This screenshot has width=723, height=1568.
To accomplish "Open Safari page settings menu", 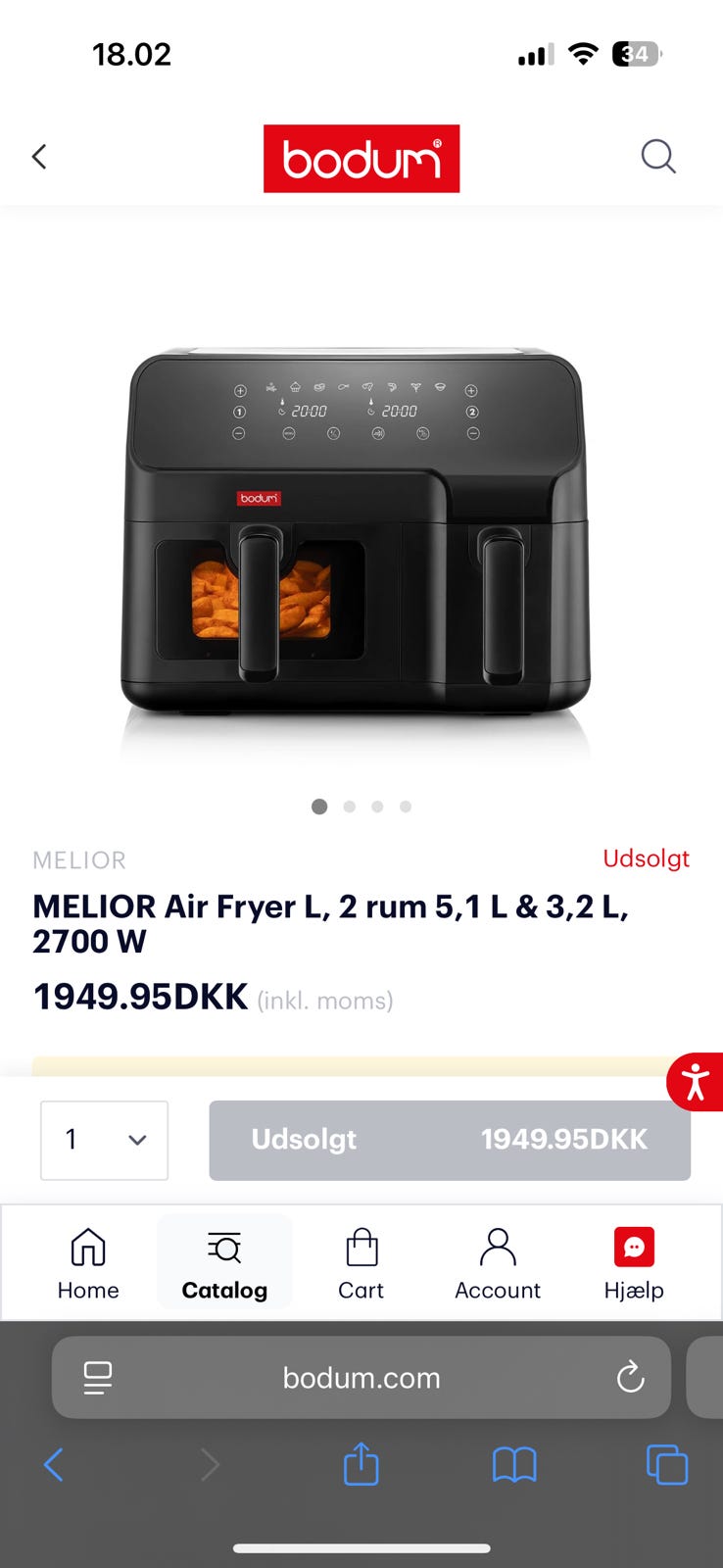I will (x=98, y=1378).
